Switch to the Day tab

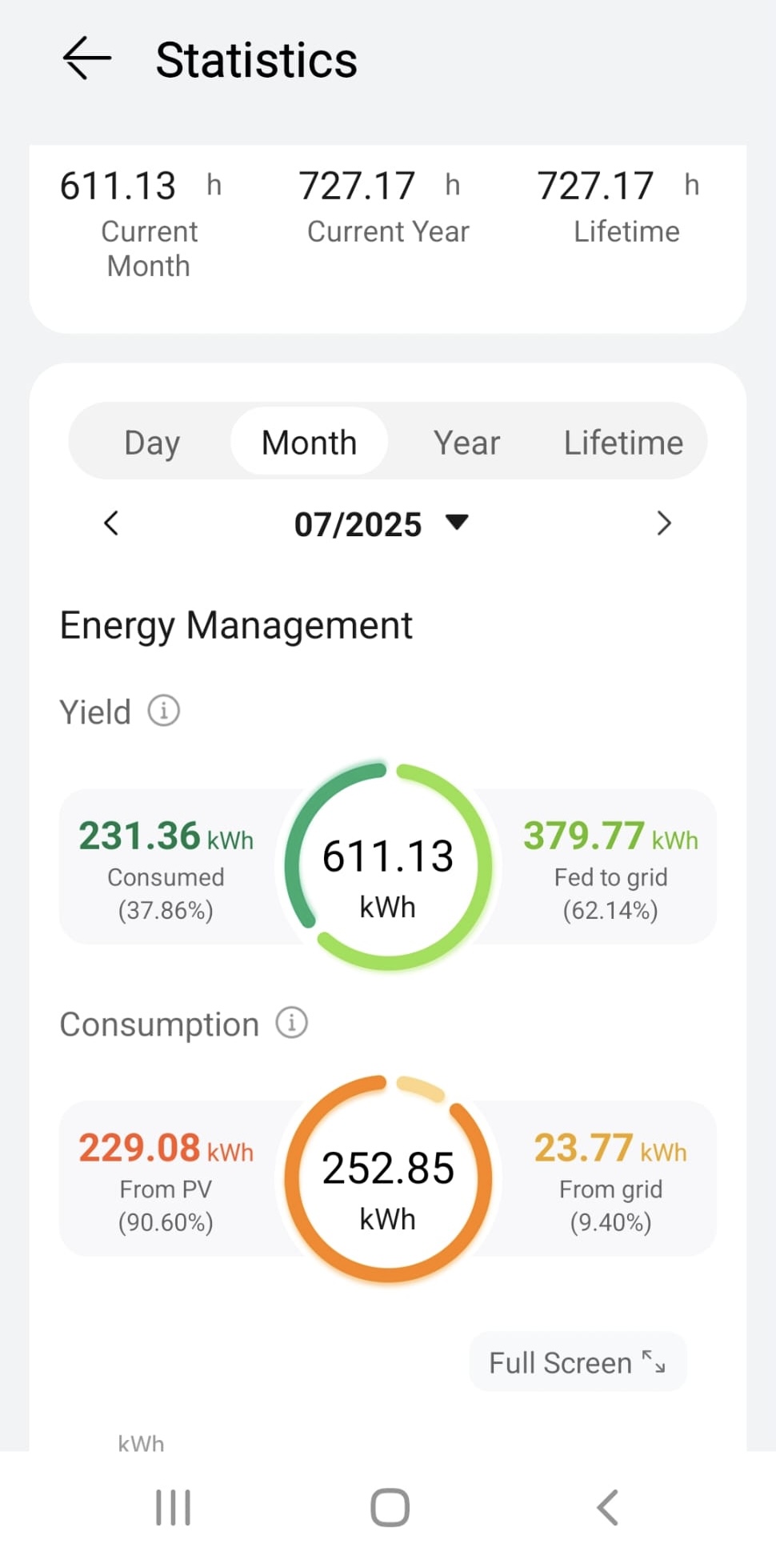point(152,443)
